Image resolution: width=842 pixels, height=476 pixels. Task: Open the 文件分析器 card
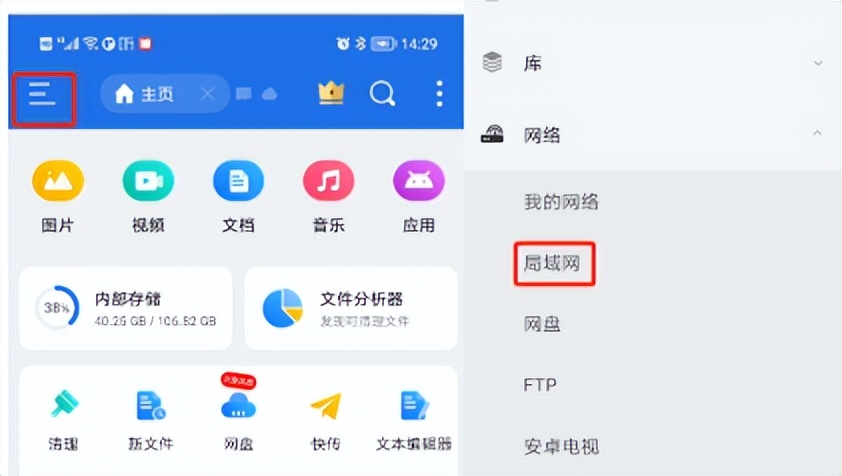point(350,308)
